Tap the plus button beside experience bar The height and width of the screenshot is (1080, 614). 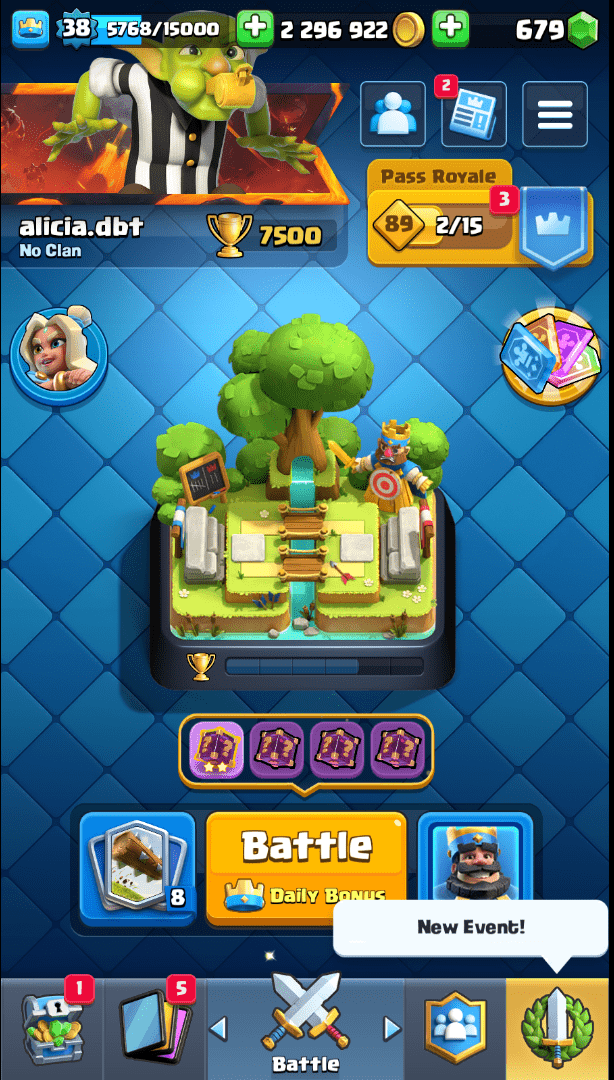pyautogui.click(x=256, y=28)
